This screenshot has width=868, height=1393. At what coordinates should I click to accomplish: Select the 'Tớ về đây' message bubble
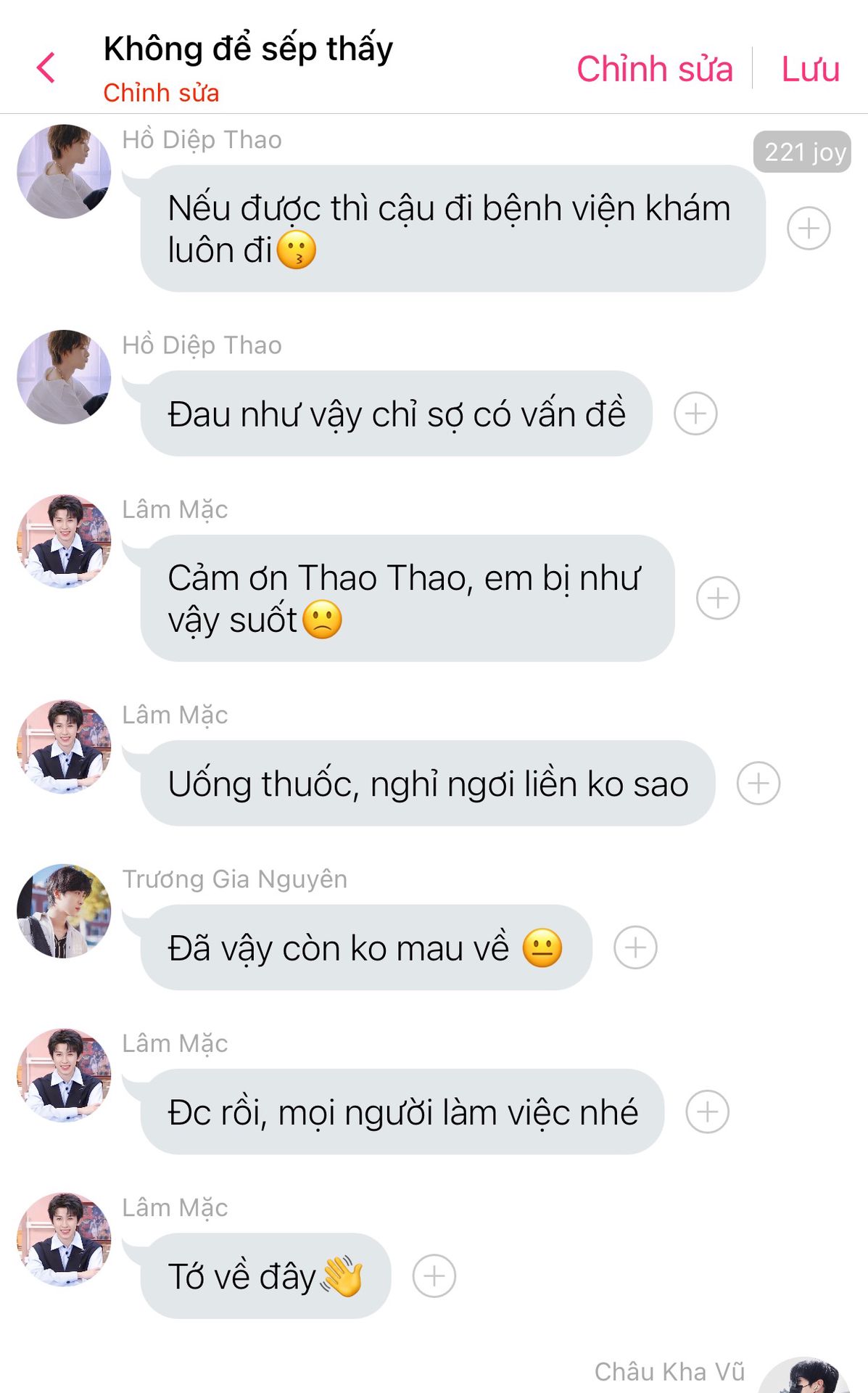pyautogui.click(x=265, y=1276)
